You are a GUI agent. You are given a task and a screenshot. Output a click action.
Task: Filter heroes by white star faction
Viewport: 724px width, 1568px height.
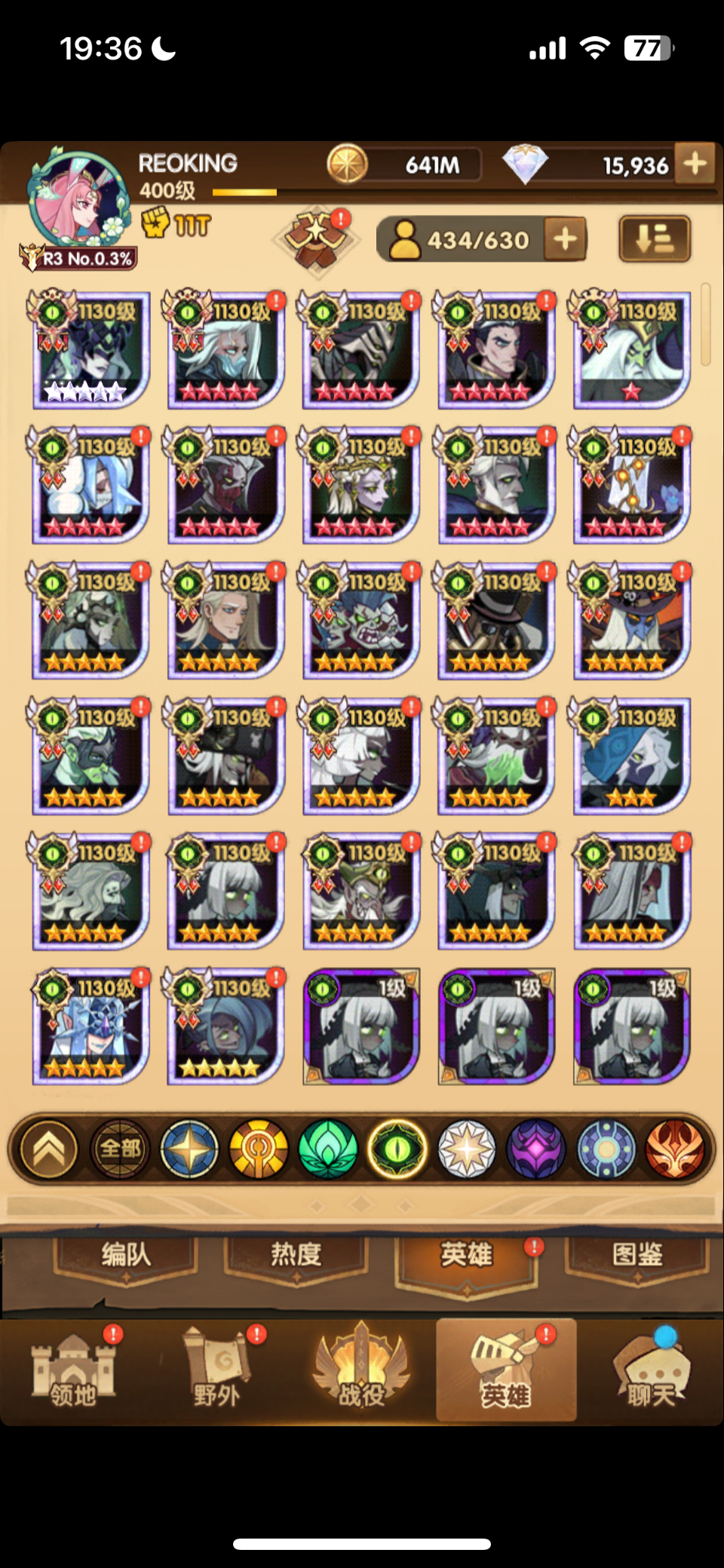(x=467, y=1149)
